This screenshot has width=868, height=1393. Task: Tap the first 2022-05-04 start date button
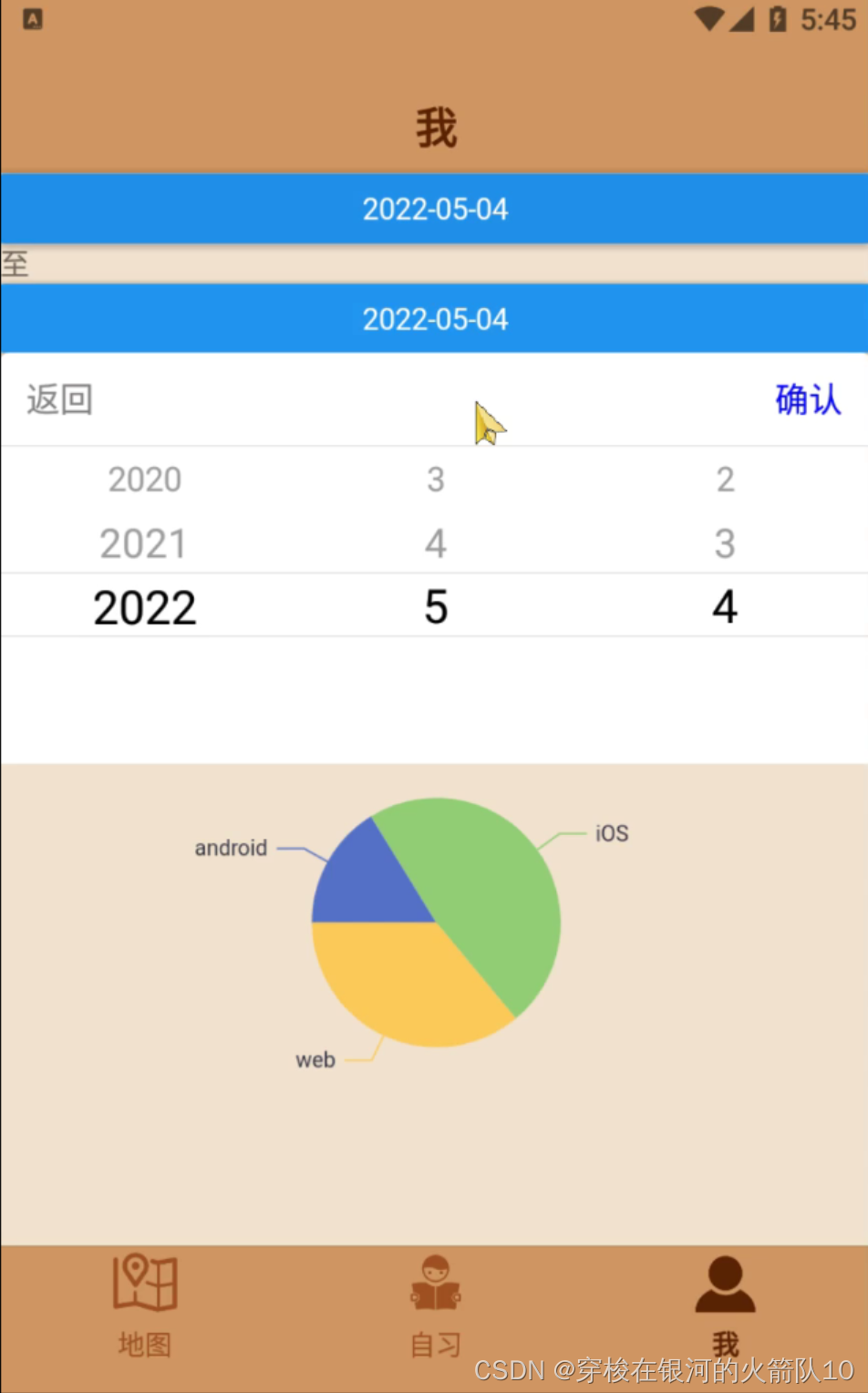[434, 209]
